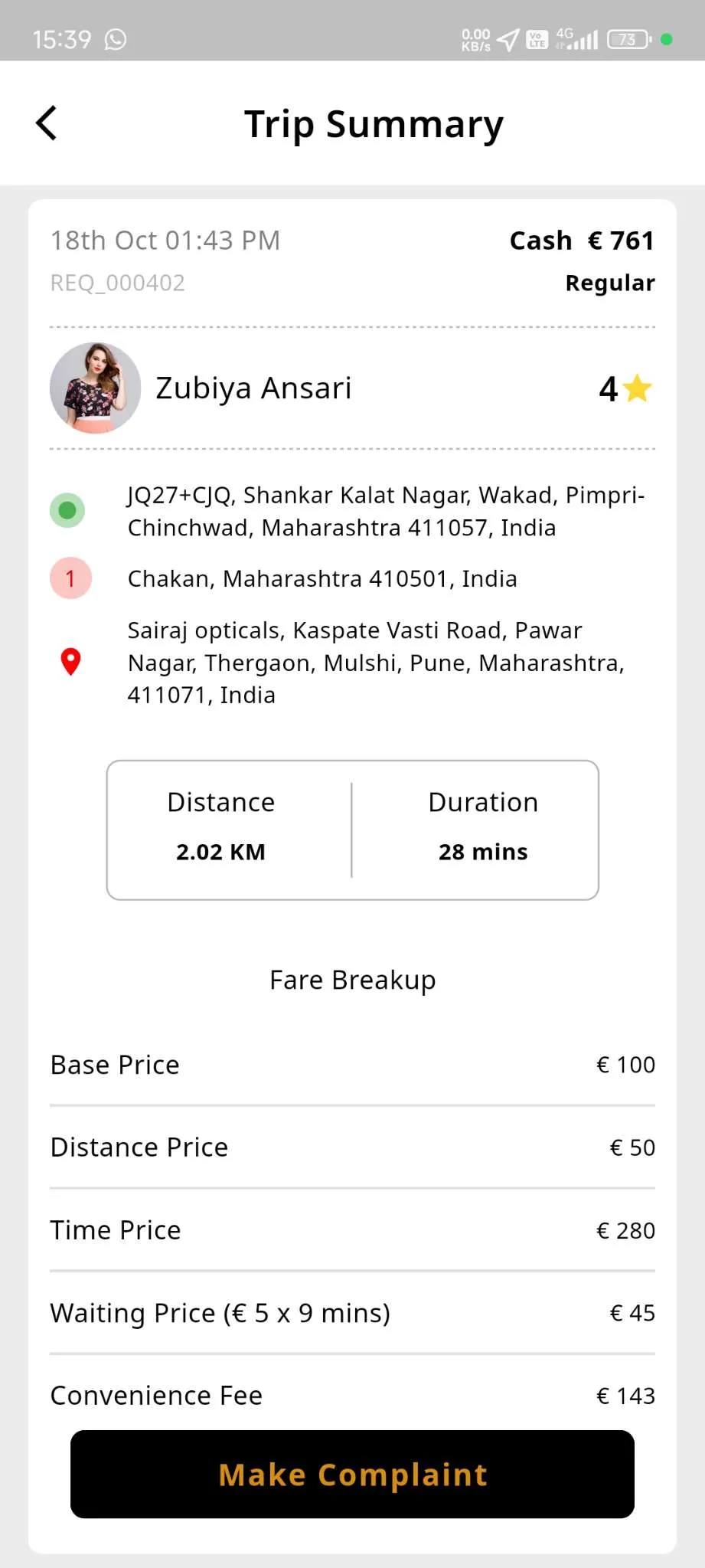705x1568 pixels.
Task: Click the yellow star rating icon
Action: [637, 388]
